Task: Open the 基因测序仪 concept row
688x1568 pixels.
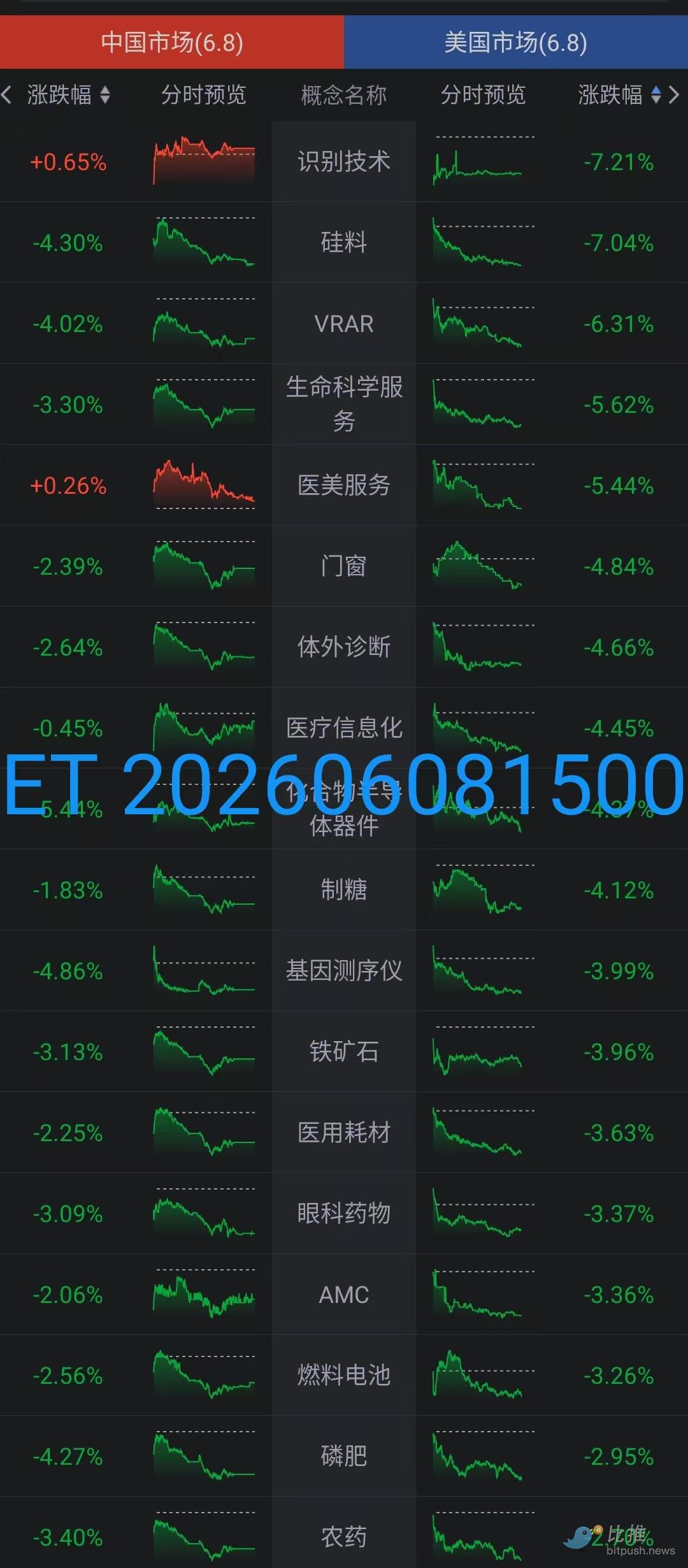Action: point(344,971)
